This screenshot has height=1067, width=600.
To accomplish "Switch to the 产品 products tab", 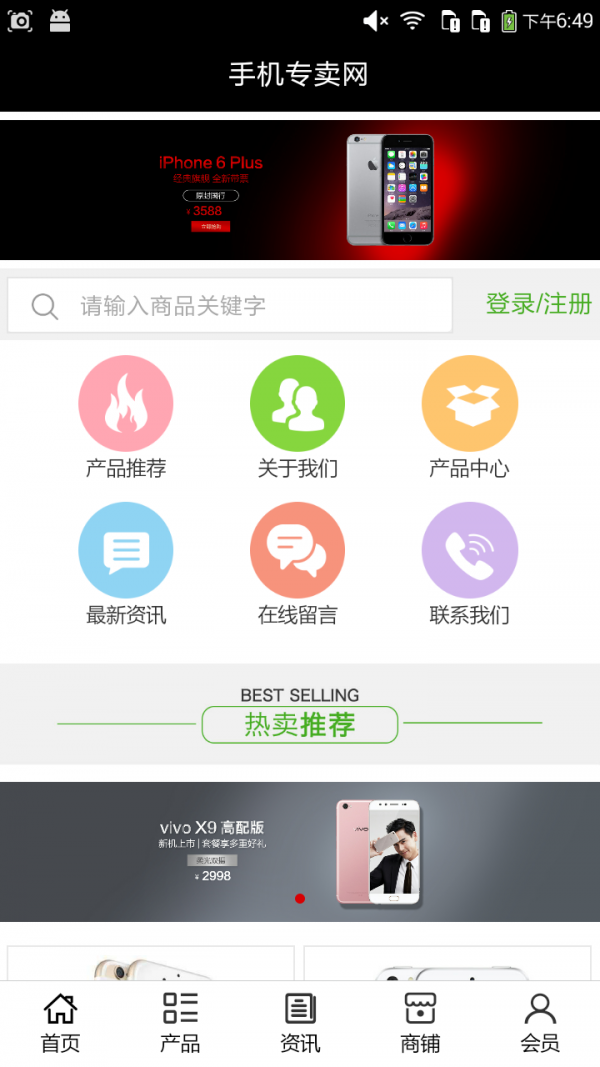I will click(x=180, y=1023).
